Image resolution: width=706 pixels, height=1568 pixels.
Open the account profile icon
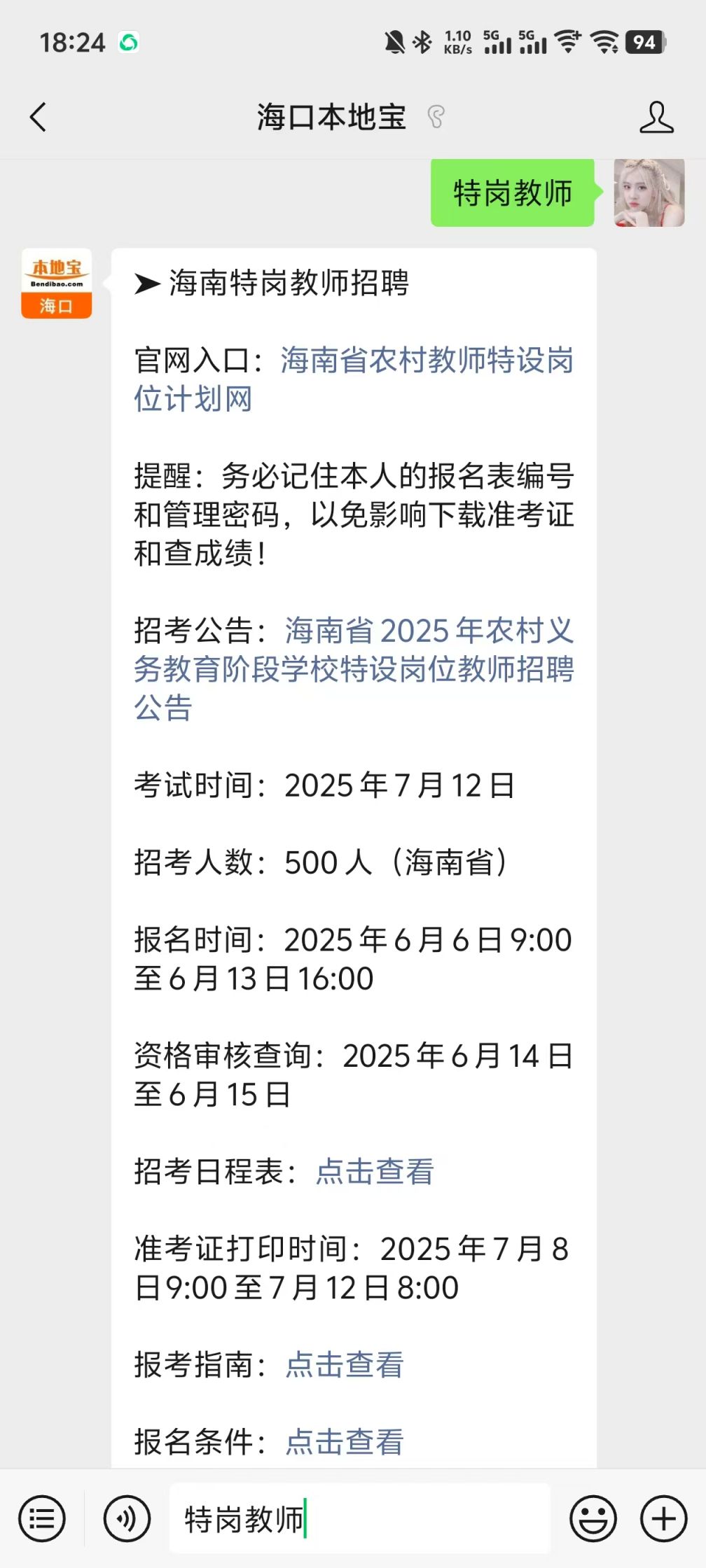pos(656,117)
